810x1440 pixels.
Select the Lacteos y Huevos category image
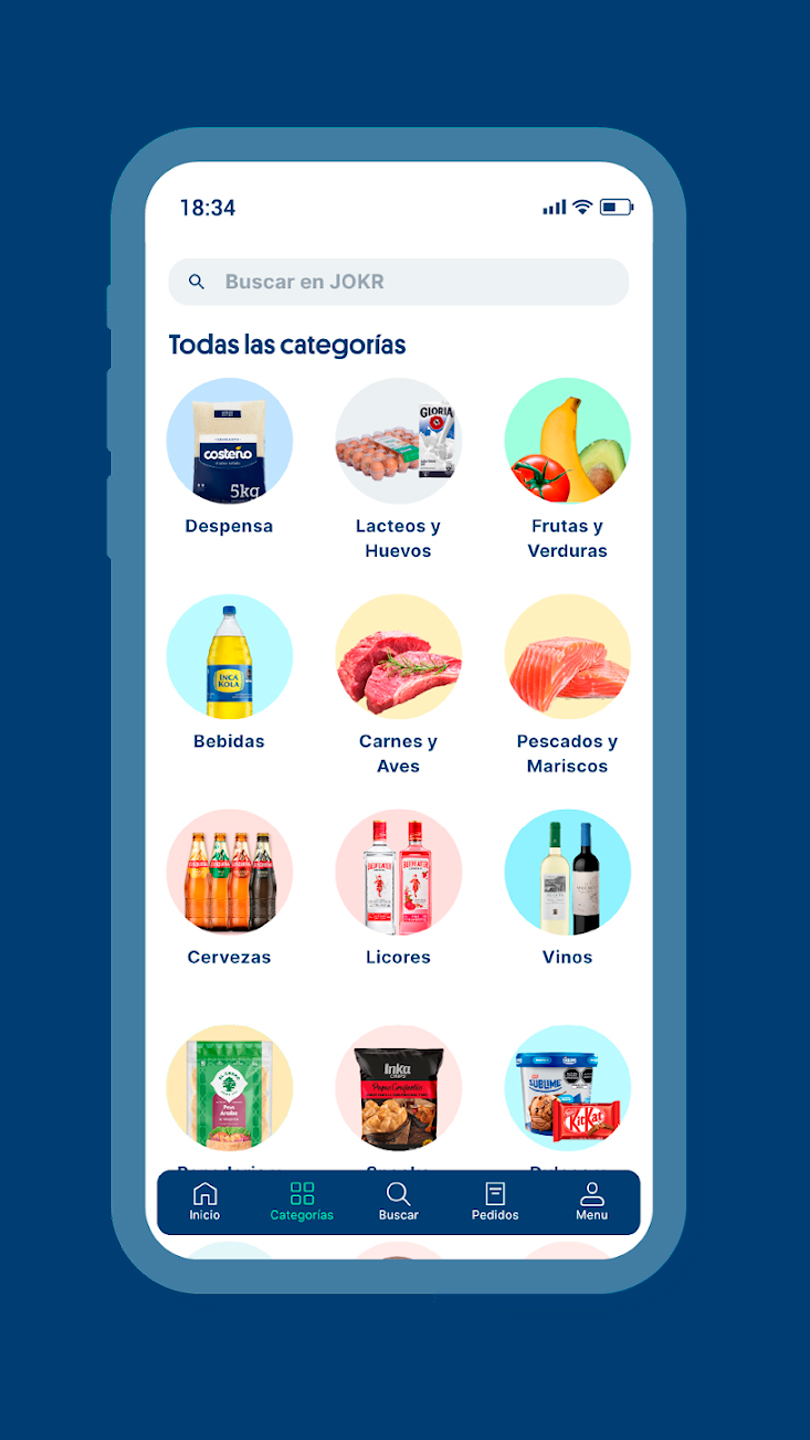coord(398,443)
